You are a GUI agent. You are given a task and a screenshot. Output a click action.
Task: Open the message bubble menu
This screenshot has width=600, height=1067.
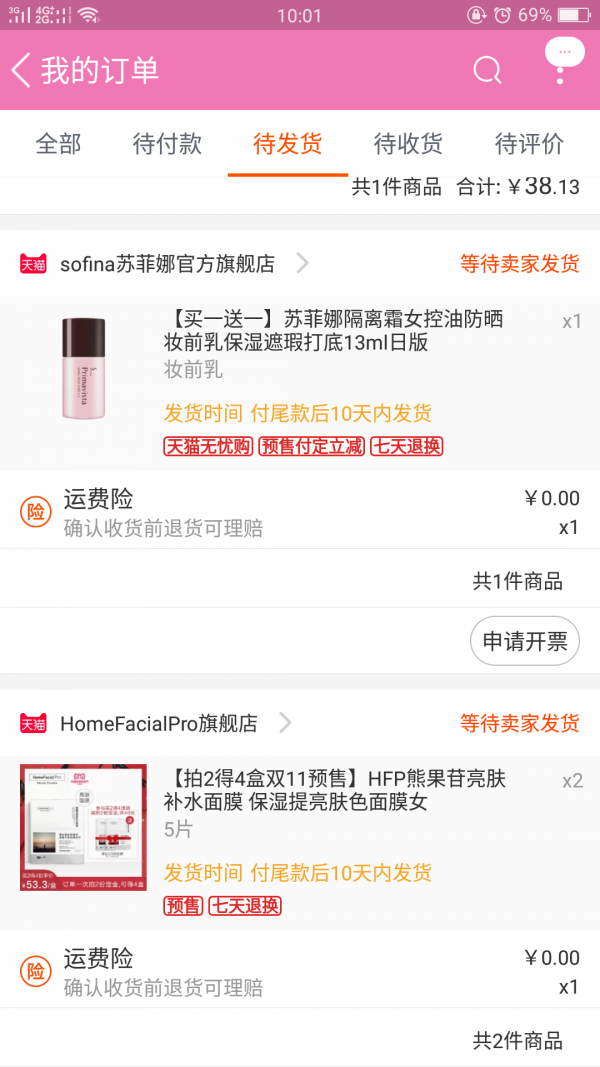click(x=563, y=61)
